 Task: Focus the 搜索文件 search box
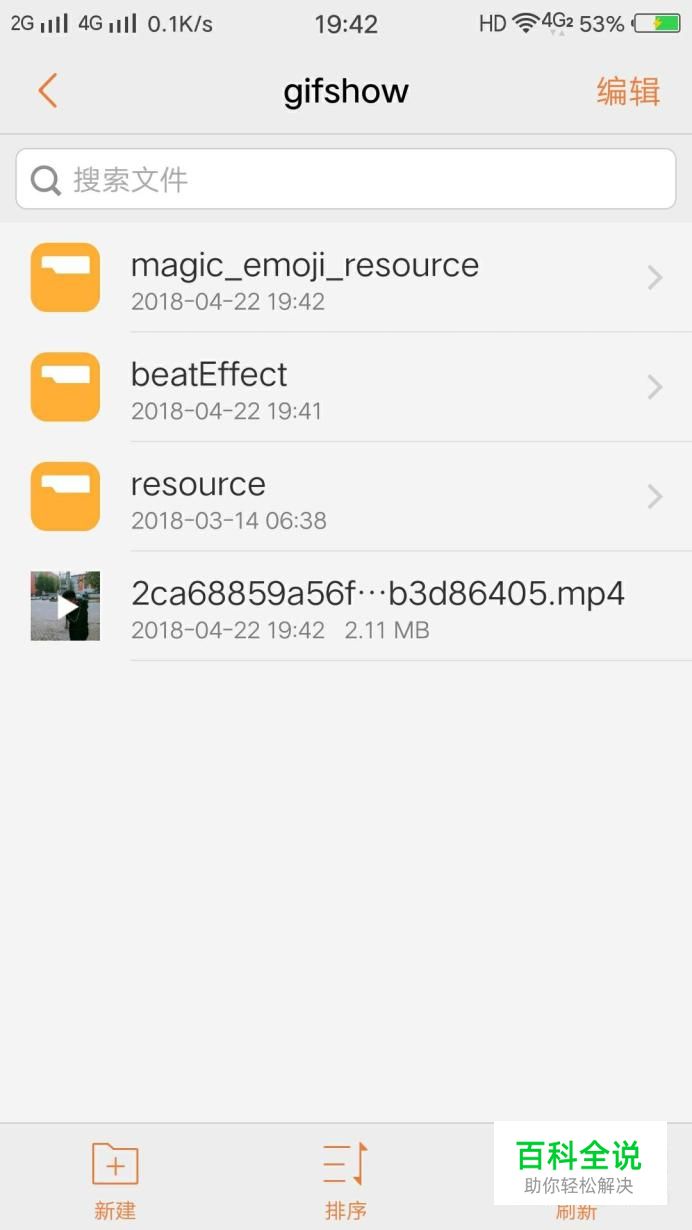[346, 179]
